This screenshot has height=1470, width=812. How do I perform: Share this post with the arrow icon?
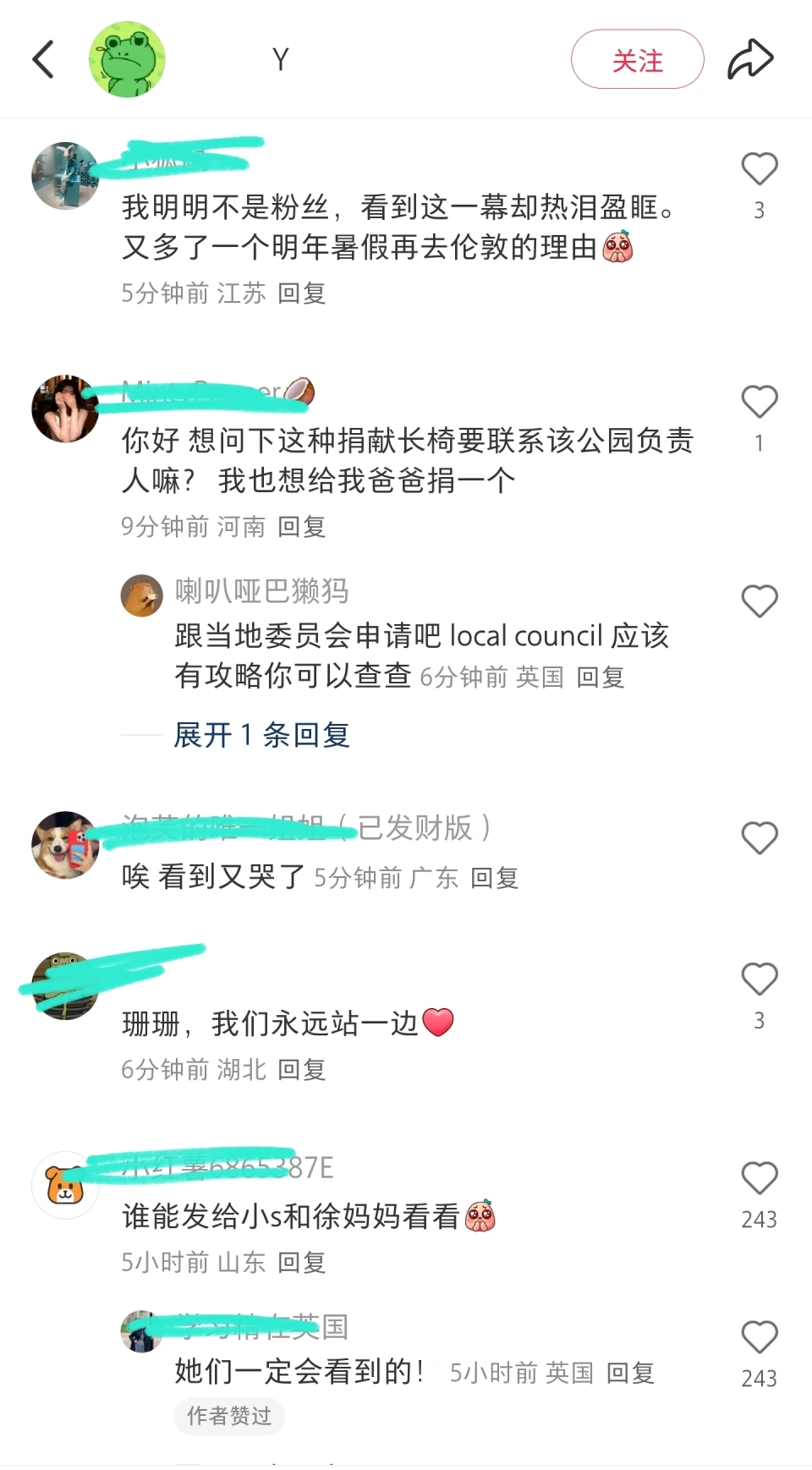pos(750,59)
